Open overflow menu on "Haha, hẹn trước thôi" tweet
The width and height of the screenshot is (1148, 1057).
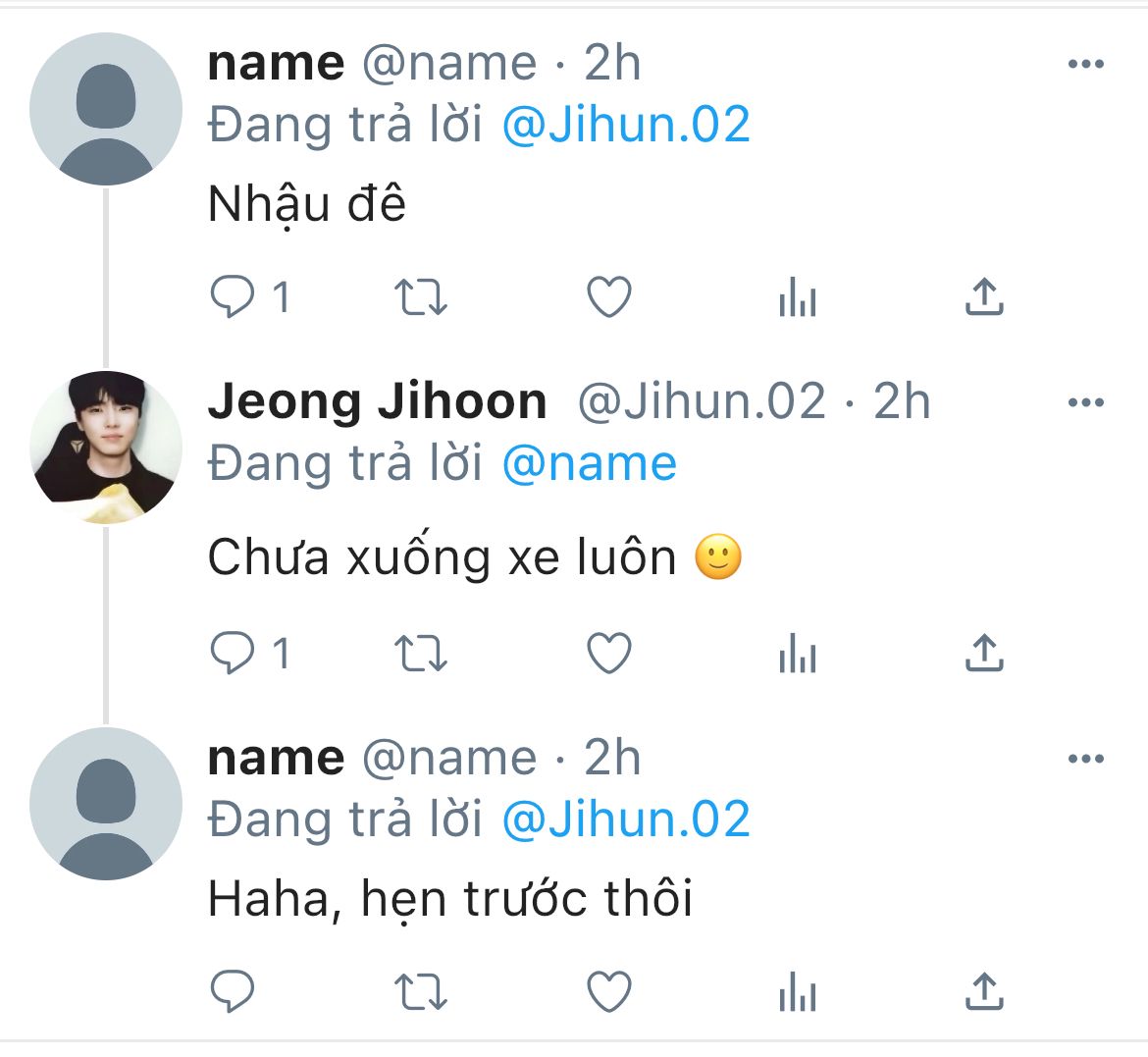(1086, 758)
